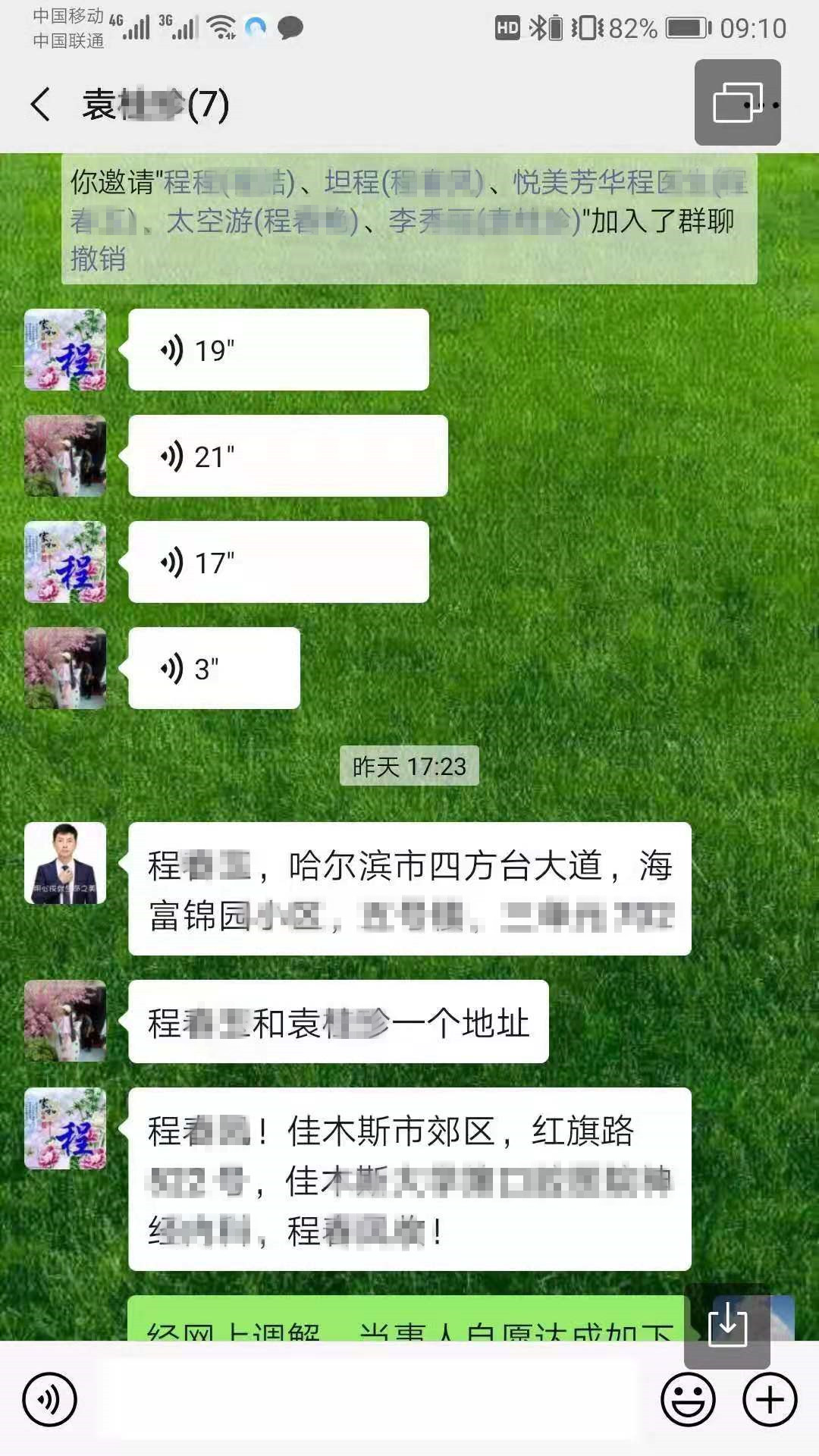Viewport: 819px width, 1456px height.
Task: Play the 3-second voice message
Action: pyautogui.click(x=214, y=669)
